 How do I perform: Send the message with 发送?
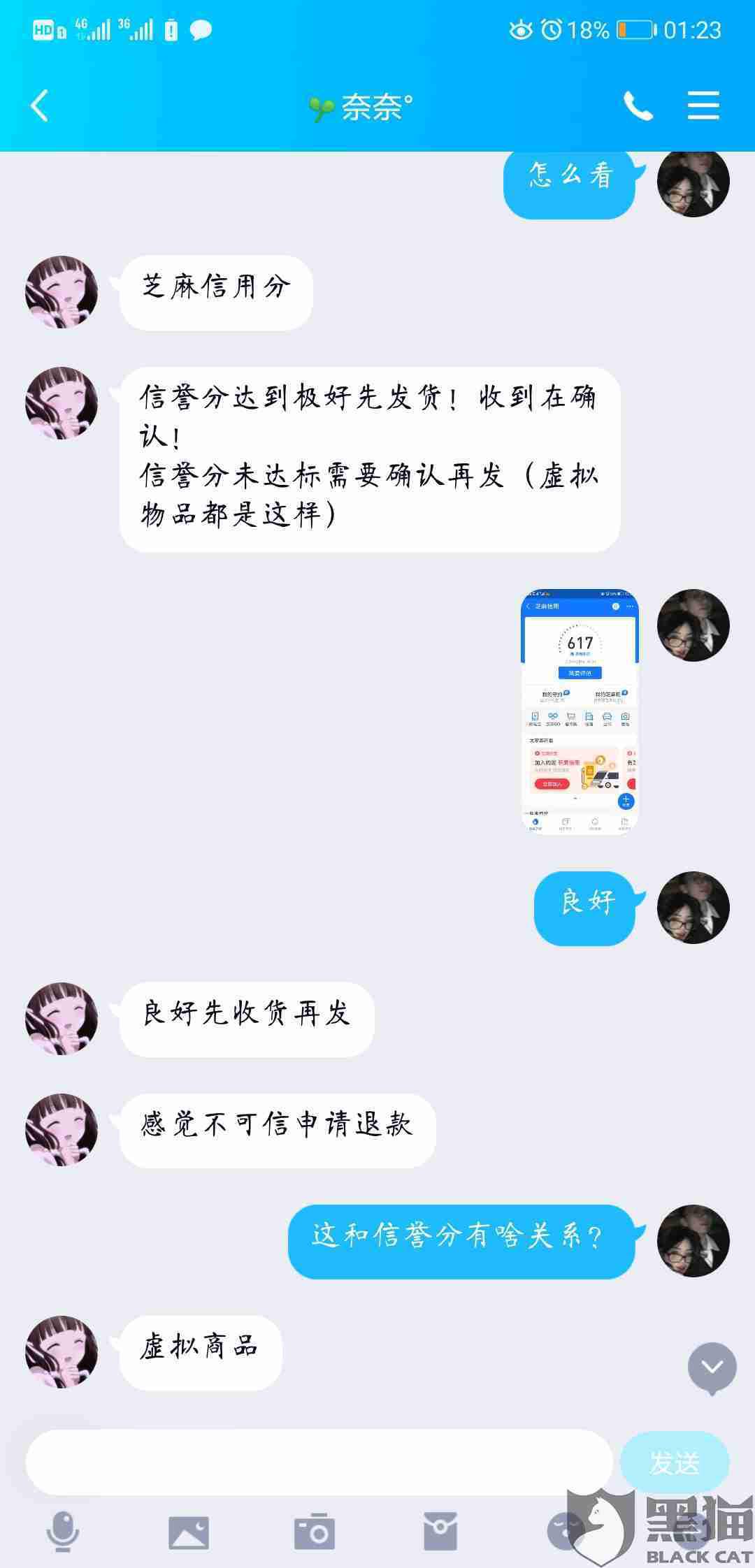674,1462
